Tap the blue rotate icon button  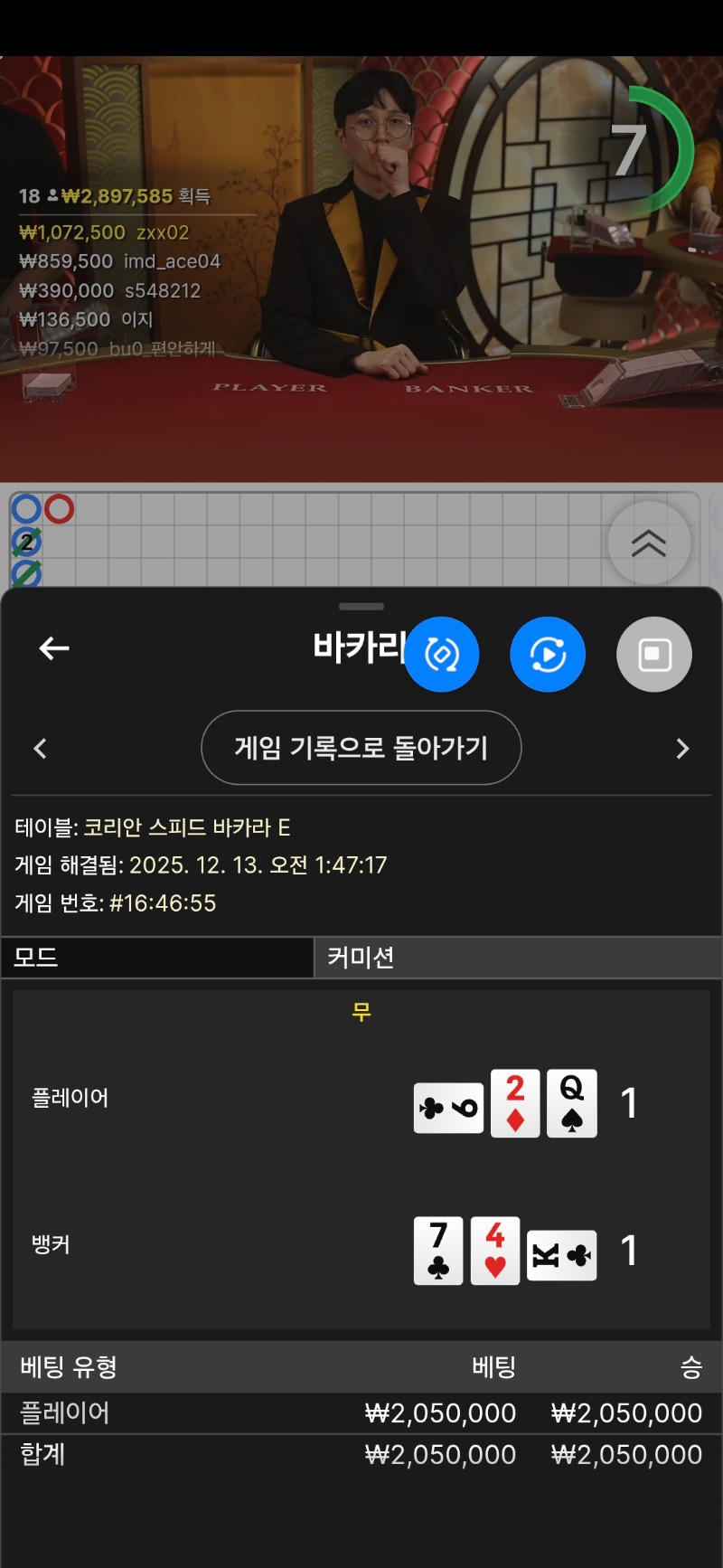(441, 654)
